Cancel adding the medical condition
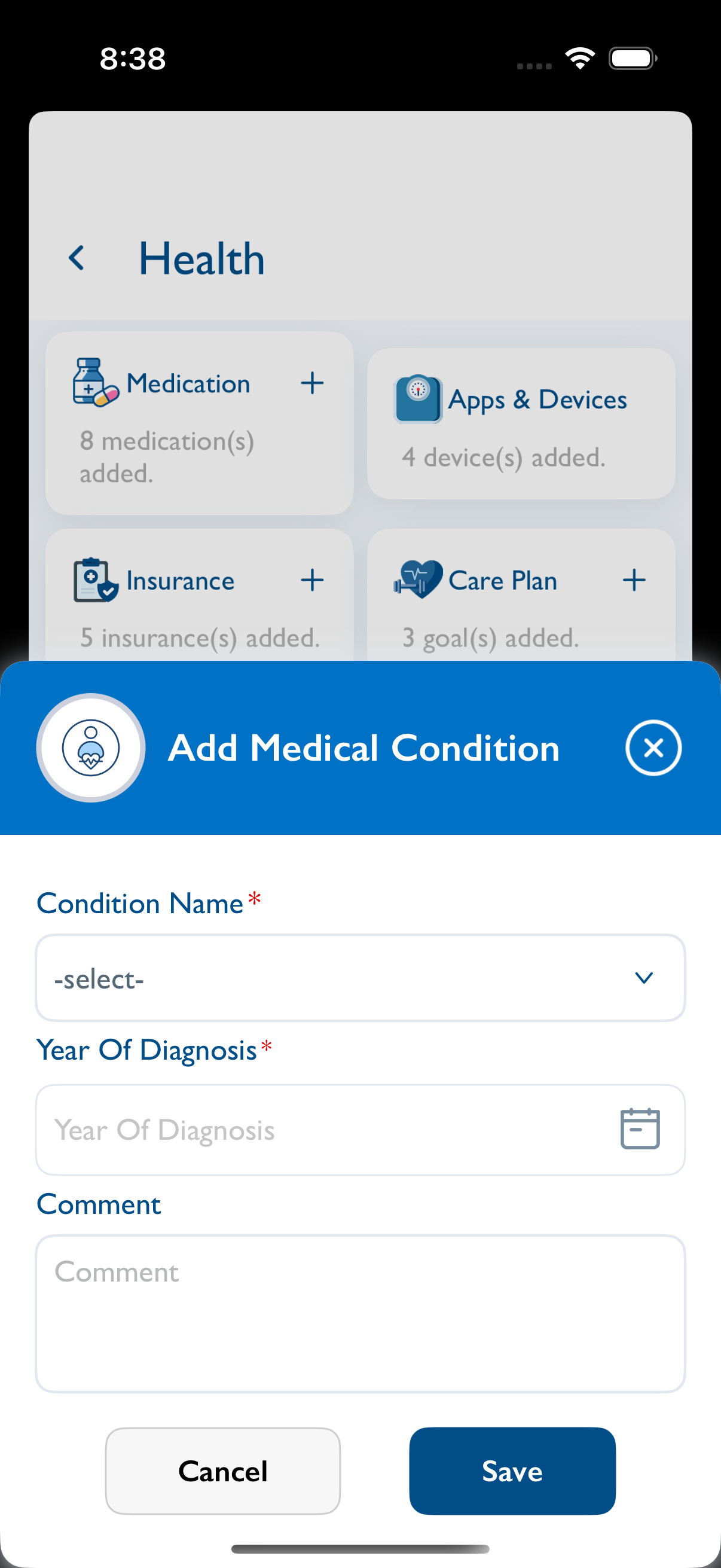This screenshot has width=721, height=1568. (222, 1471)
